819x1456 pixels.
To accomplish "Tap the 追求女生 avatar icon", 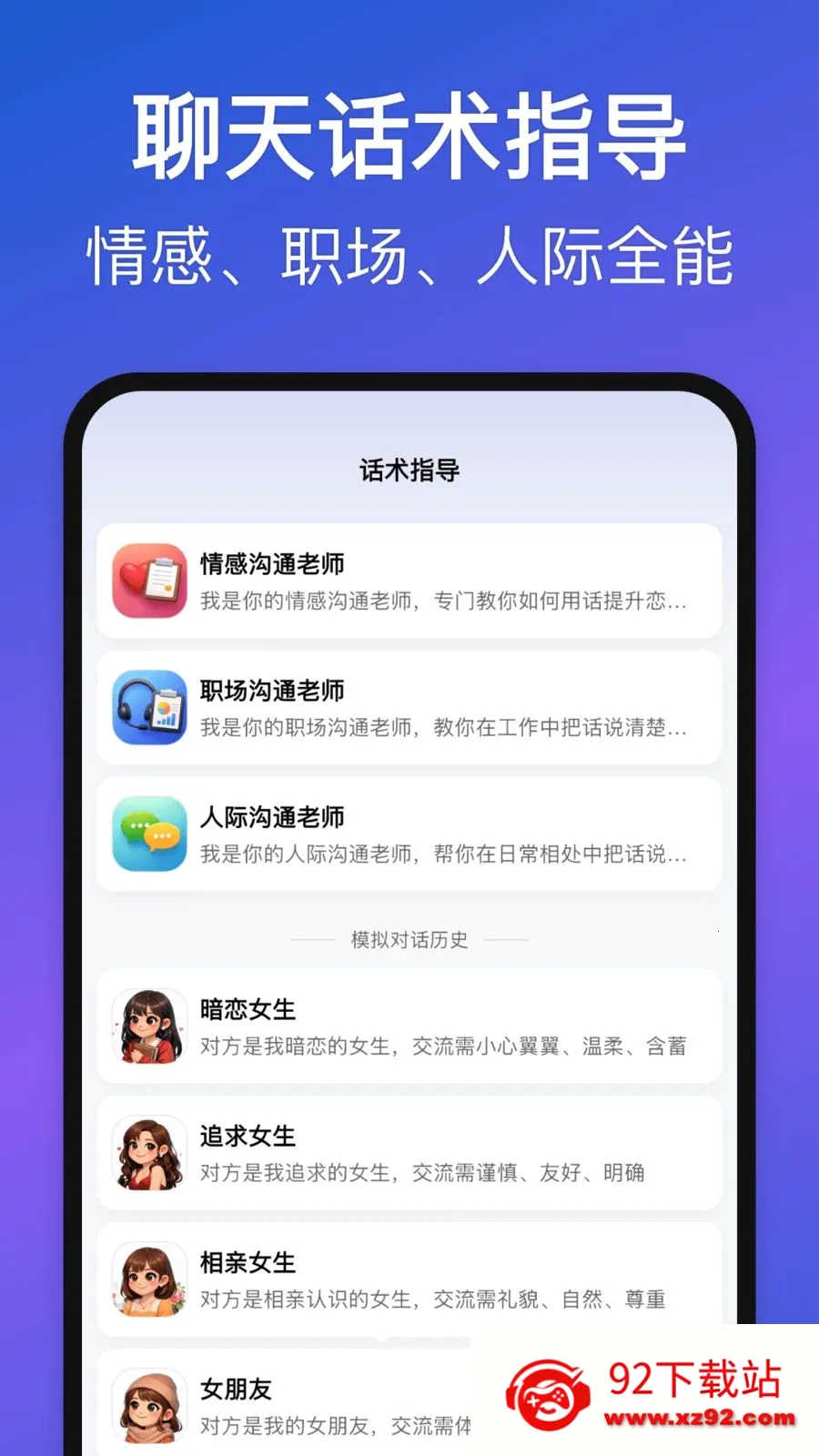I will click(x=148, y=1153).
